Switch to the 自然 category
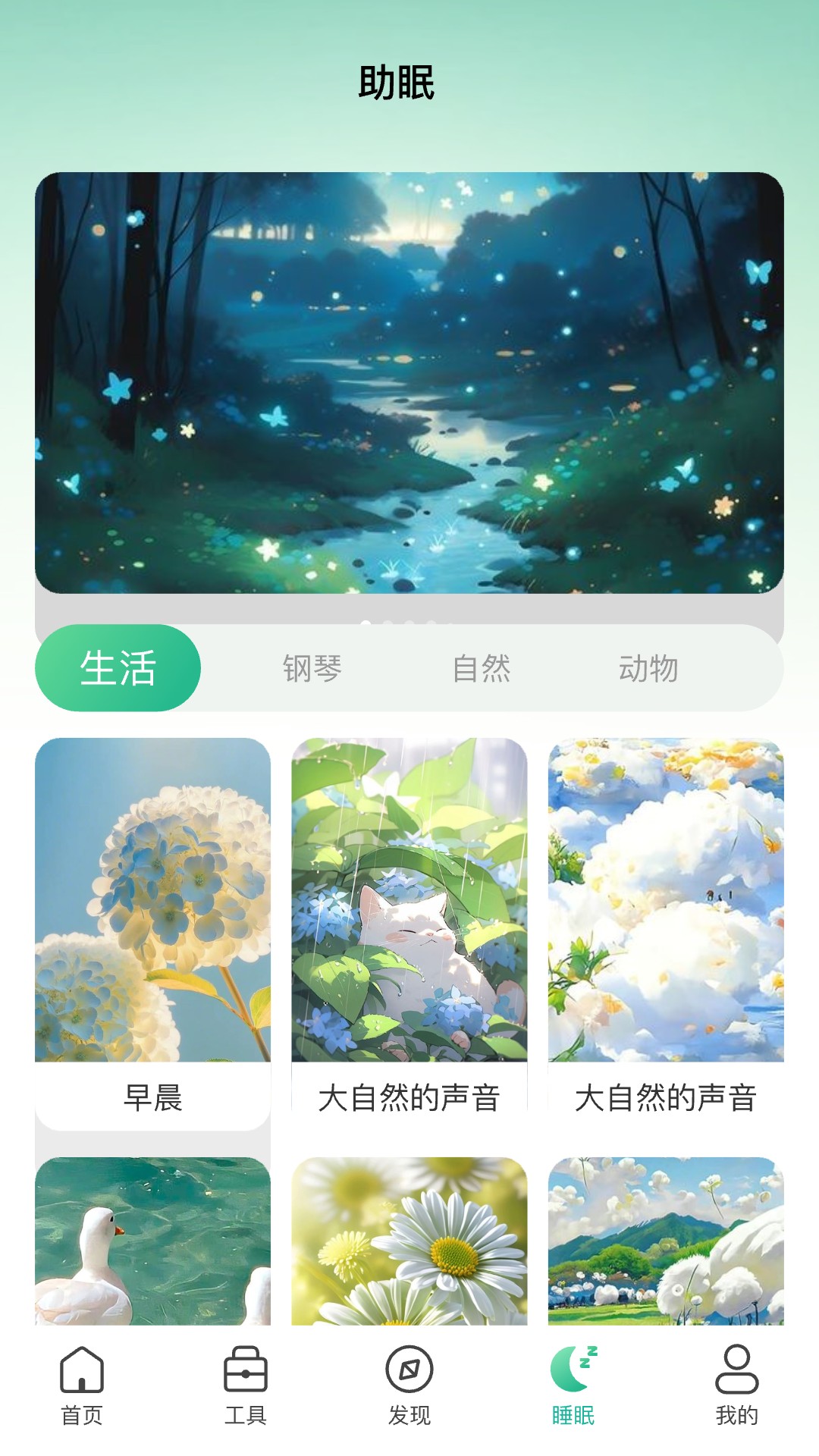The image size is (819, 1456). click(481, 668)
